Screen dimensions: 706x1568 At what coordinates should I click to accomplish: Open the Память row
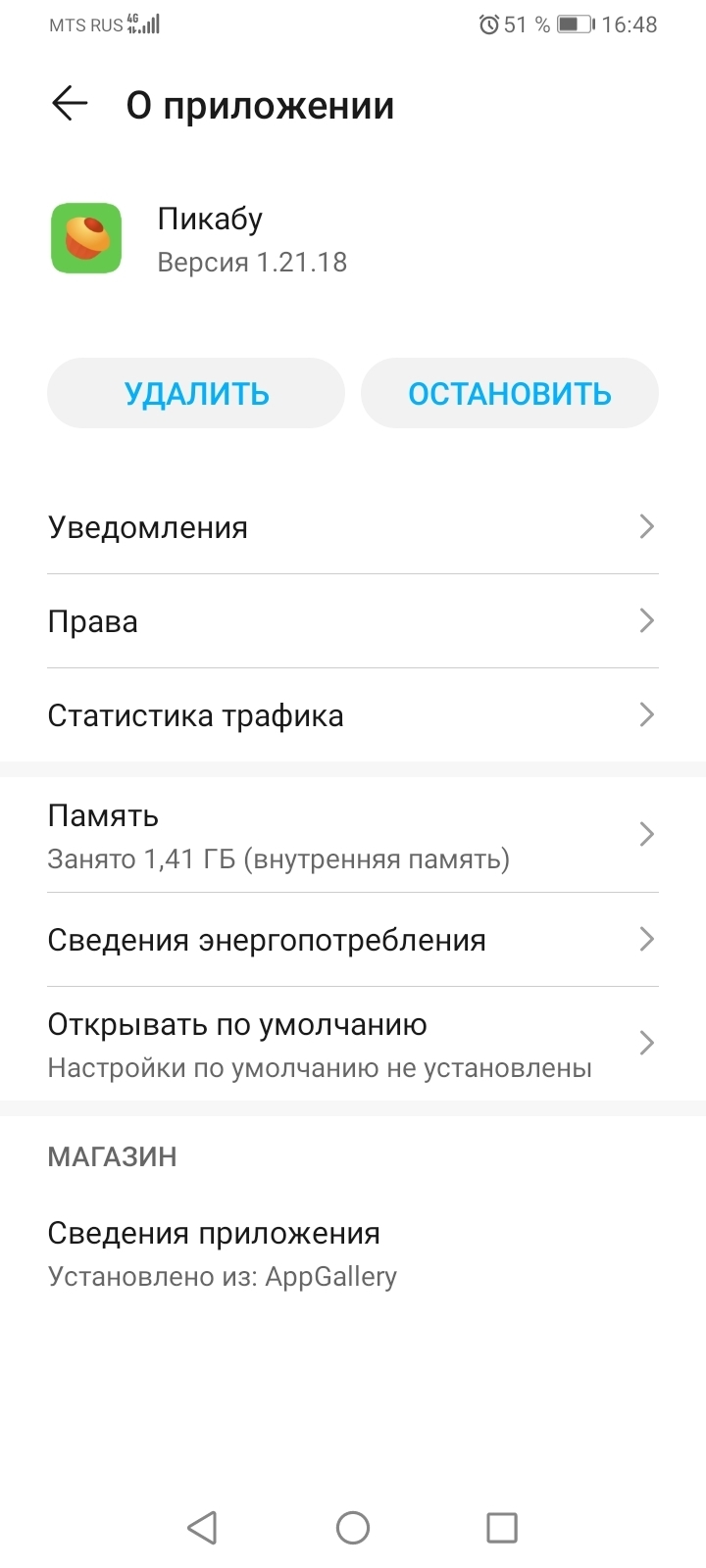353,836
